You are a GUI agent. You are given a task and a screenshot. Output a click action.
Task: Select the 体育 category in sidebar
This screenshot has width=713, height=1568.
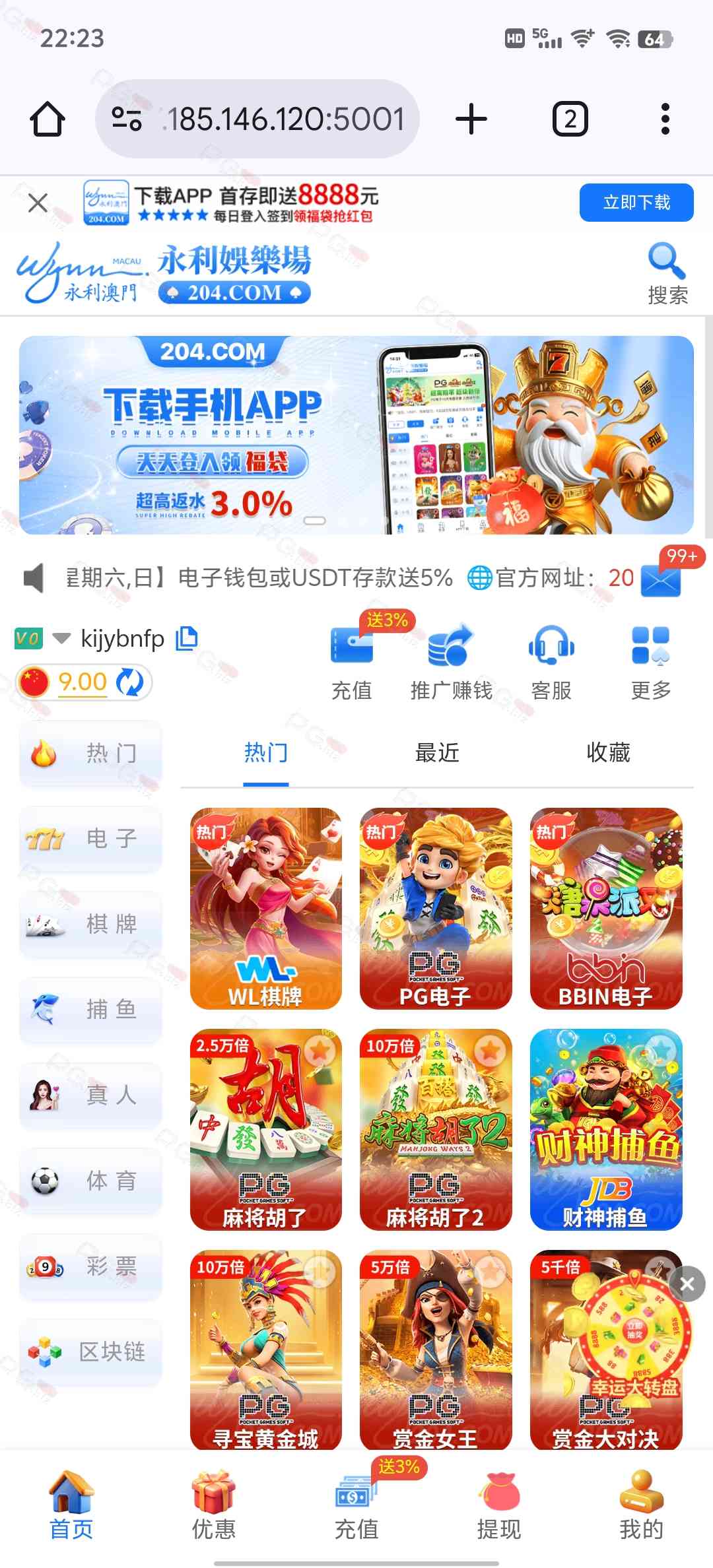click(91, 1181)
